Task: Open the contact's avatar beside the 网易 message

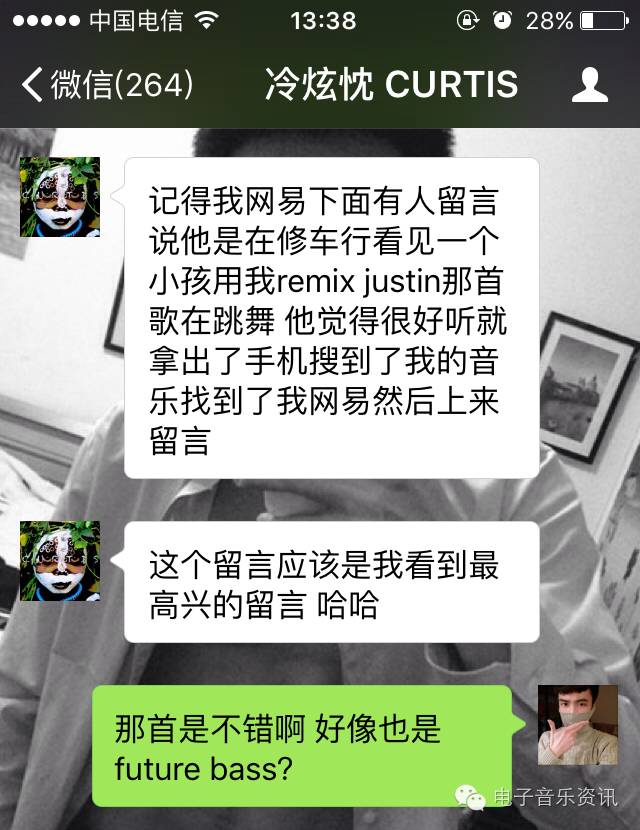Action: click(x=60, y=197)
